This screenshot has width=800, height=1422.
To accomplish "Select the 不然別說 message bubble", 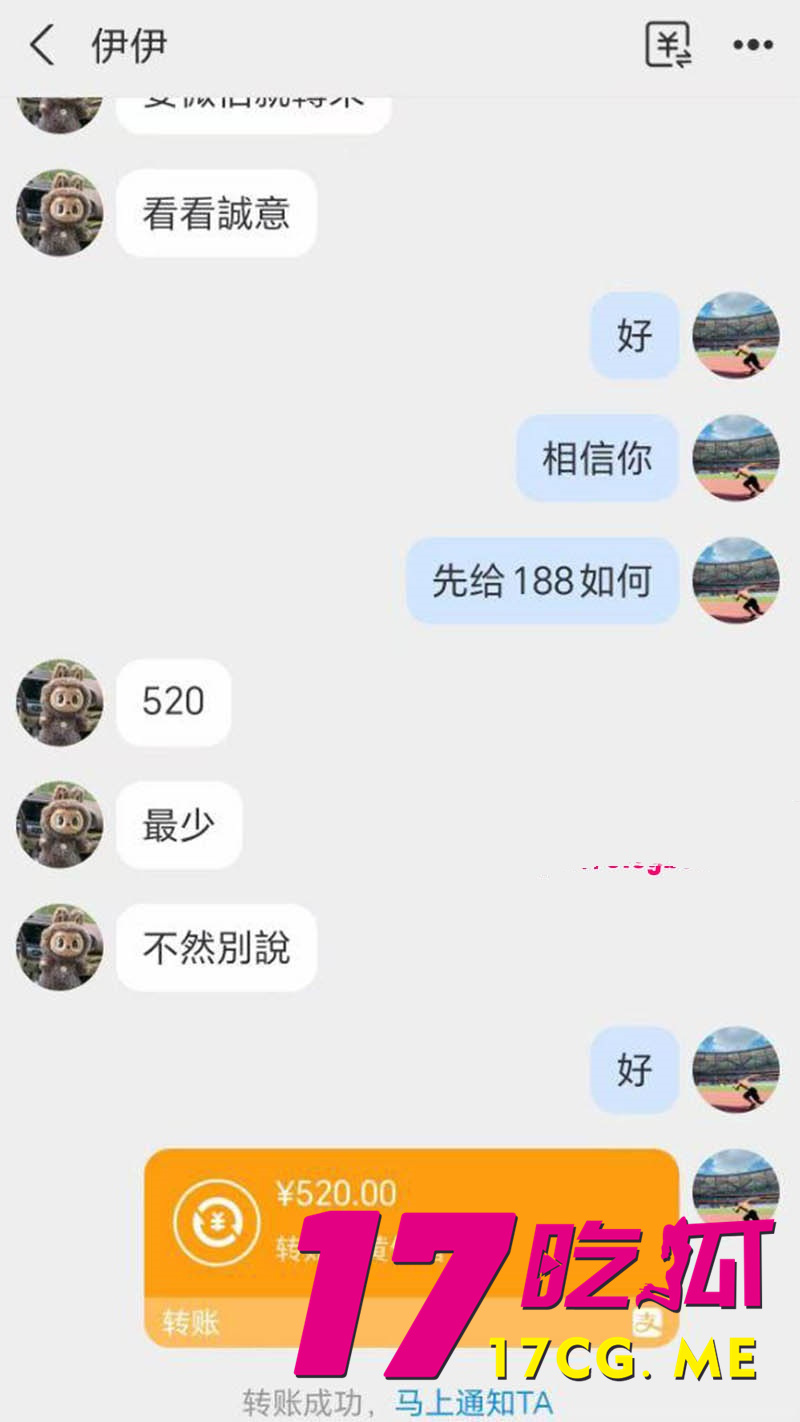I will point(215,947).
